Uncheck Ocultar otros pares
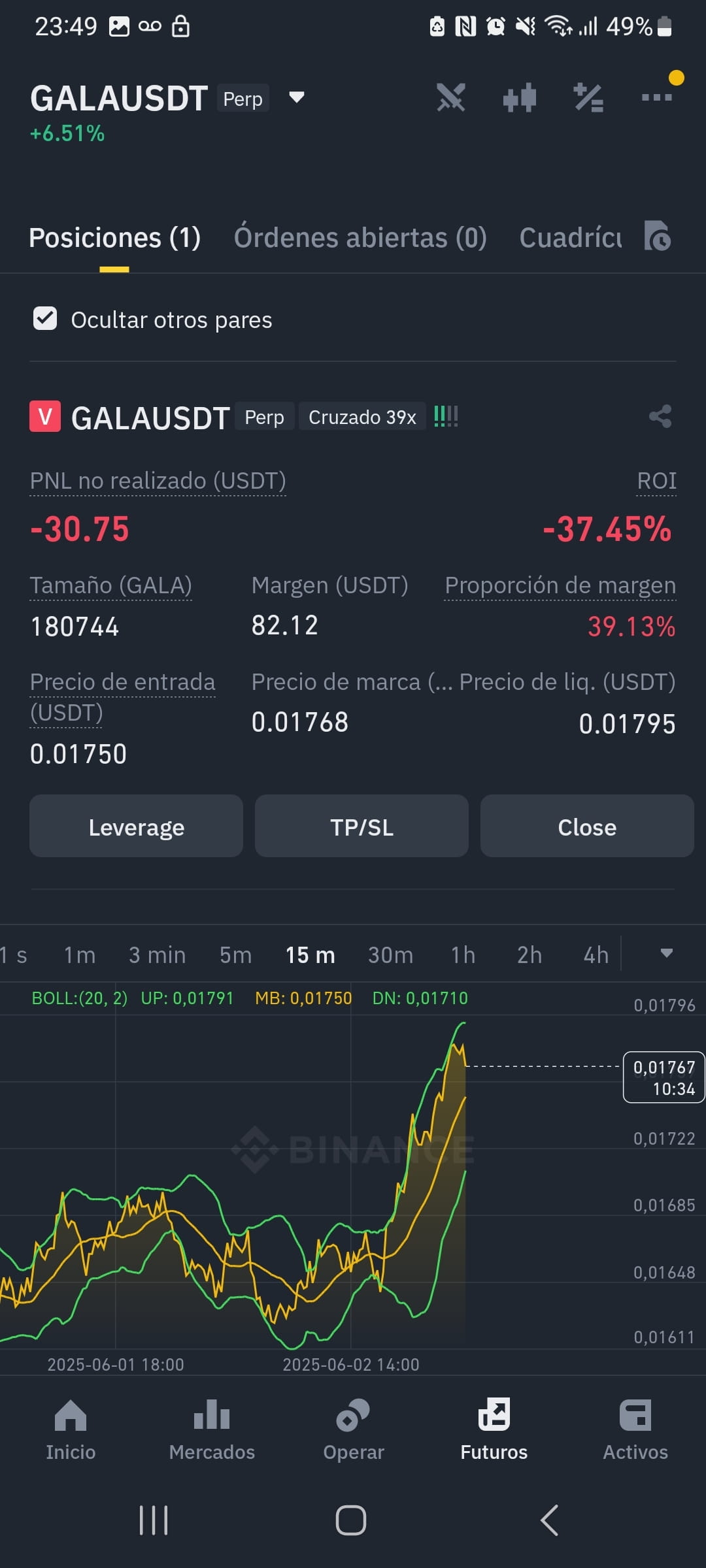The height and width of the screenshot is (1568, 706). click(x=45, y=319)
